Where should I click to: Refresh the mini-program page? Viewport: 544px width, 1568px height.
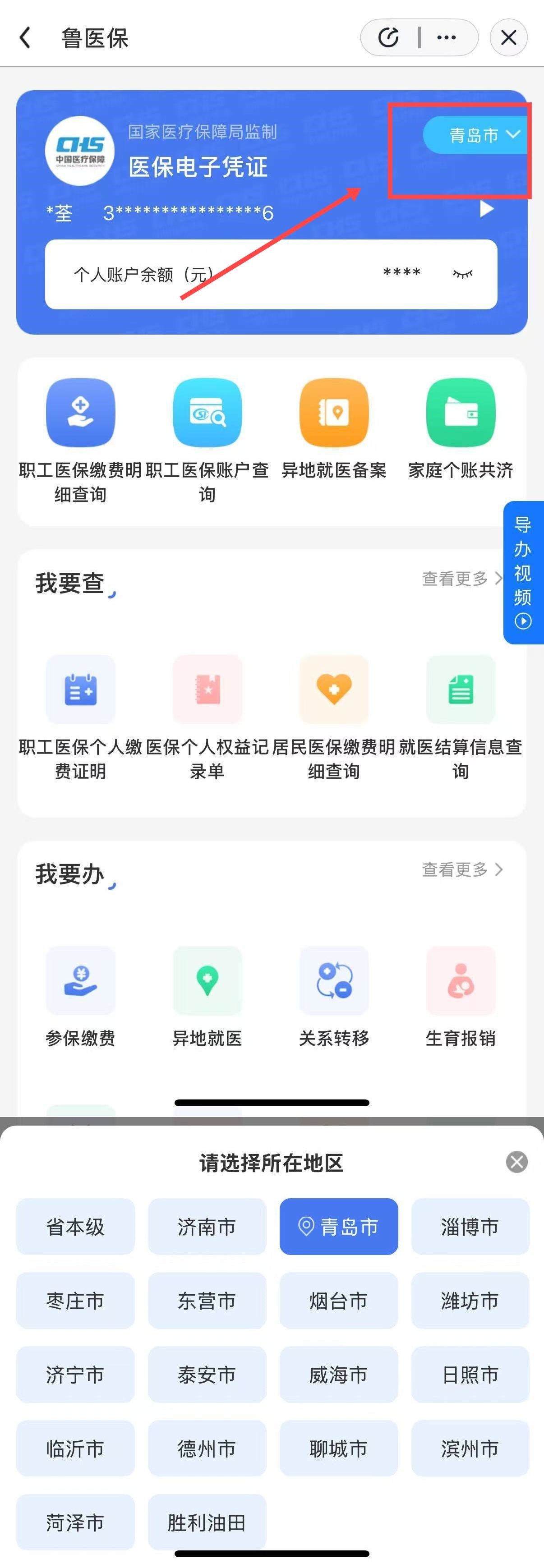point(389,38)
